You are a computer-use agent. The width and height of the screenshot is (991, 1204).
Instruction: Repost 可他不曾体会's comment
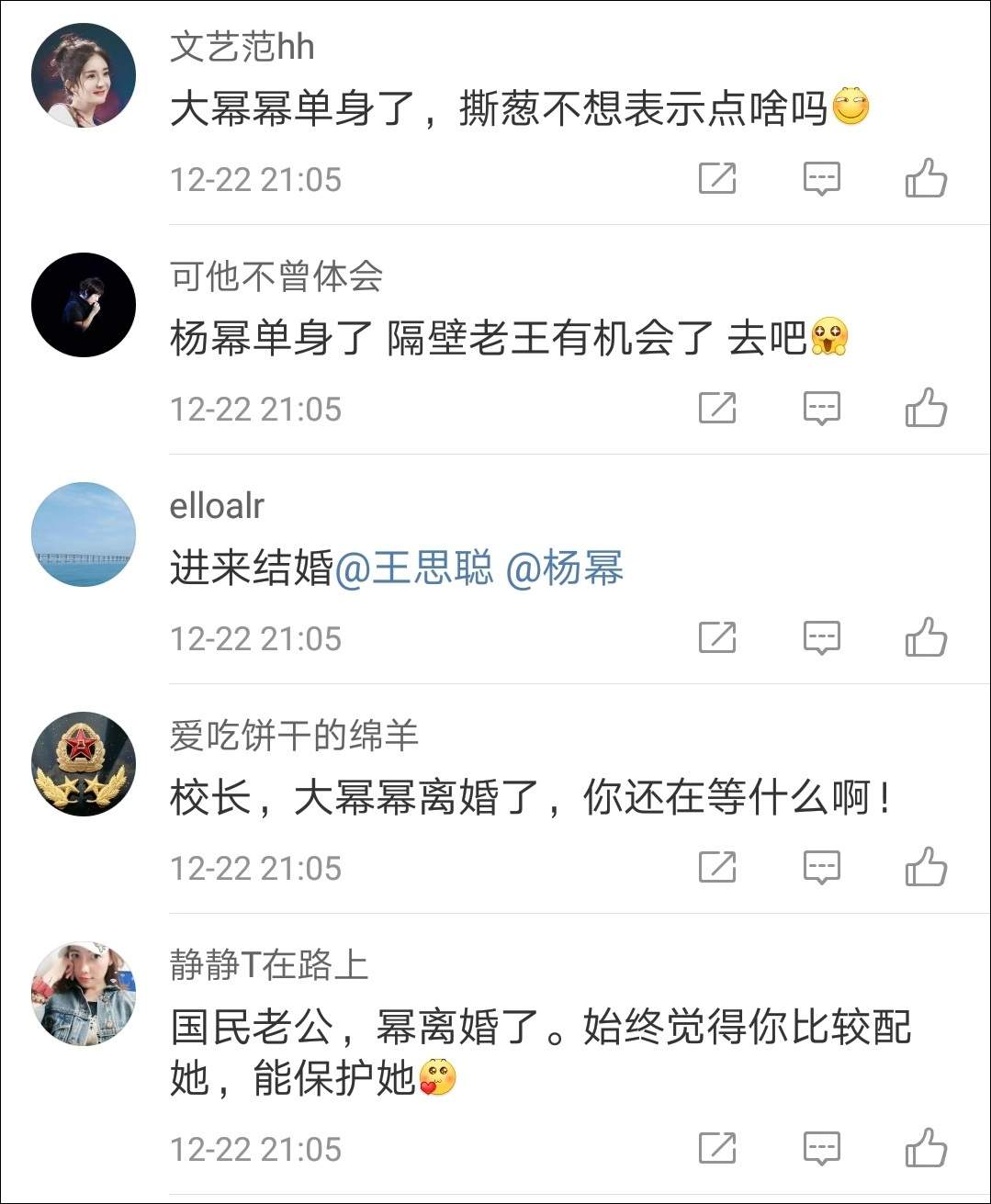click(x=717, y=408)
